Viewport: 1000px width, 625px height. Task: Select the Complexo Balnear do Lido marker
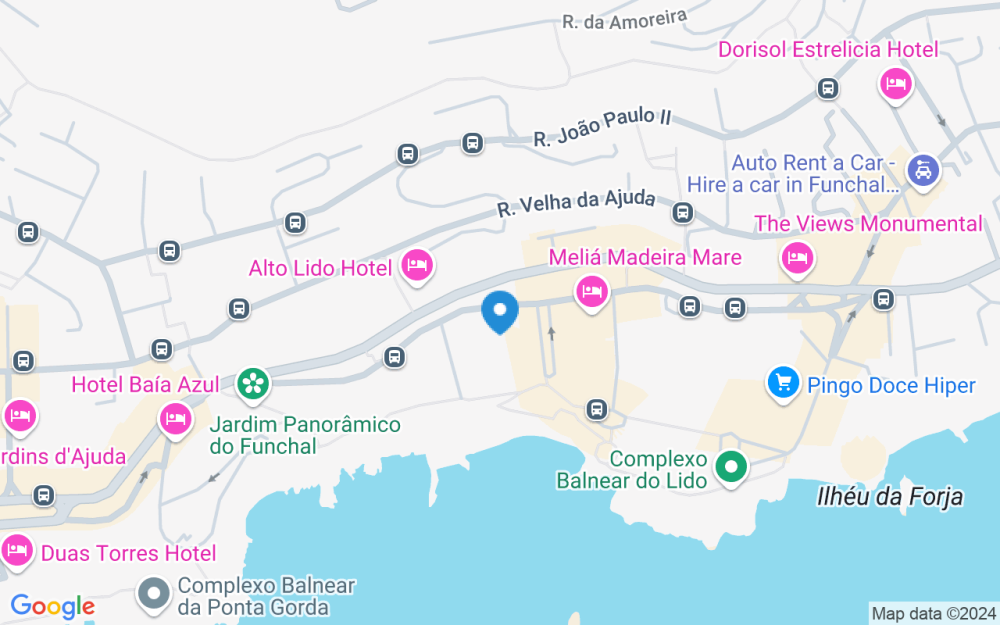tap(732, 466)
